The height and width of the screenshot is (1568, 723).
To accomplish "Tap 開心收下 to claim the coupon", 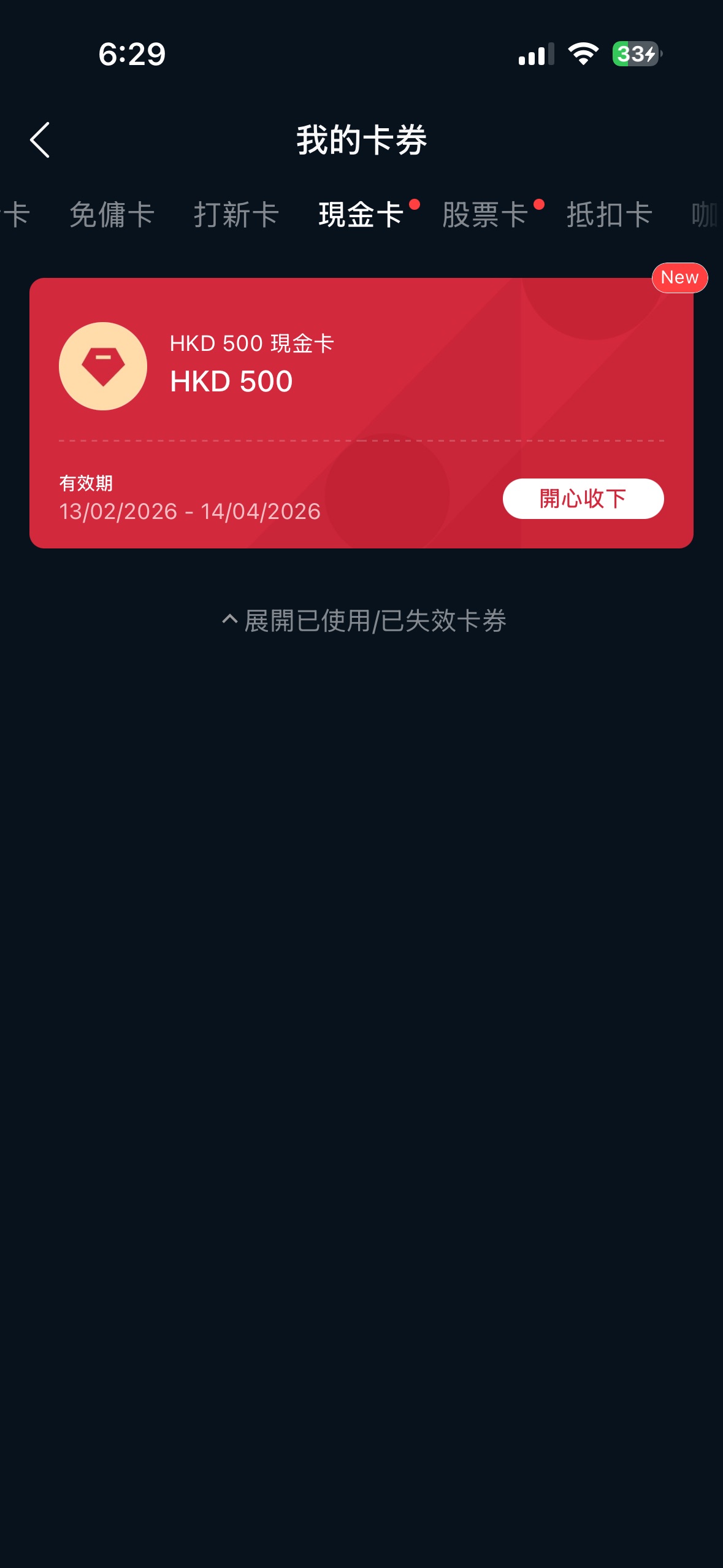I will click(x=583, y=499).
